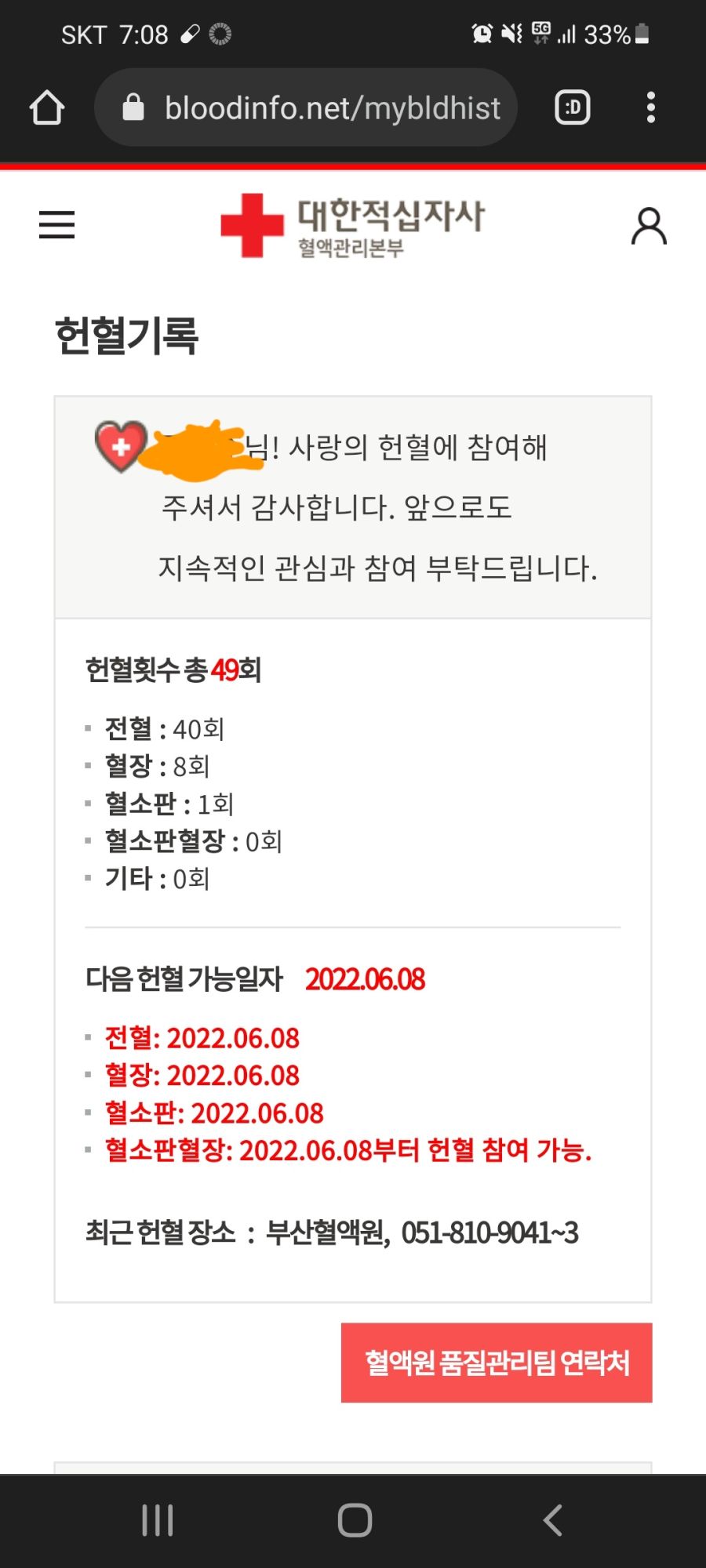
Task: Open the browser overflow menu
Action: click(x=650, y=107)
